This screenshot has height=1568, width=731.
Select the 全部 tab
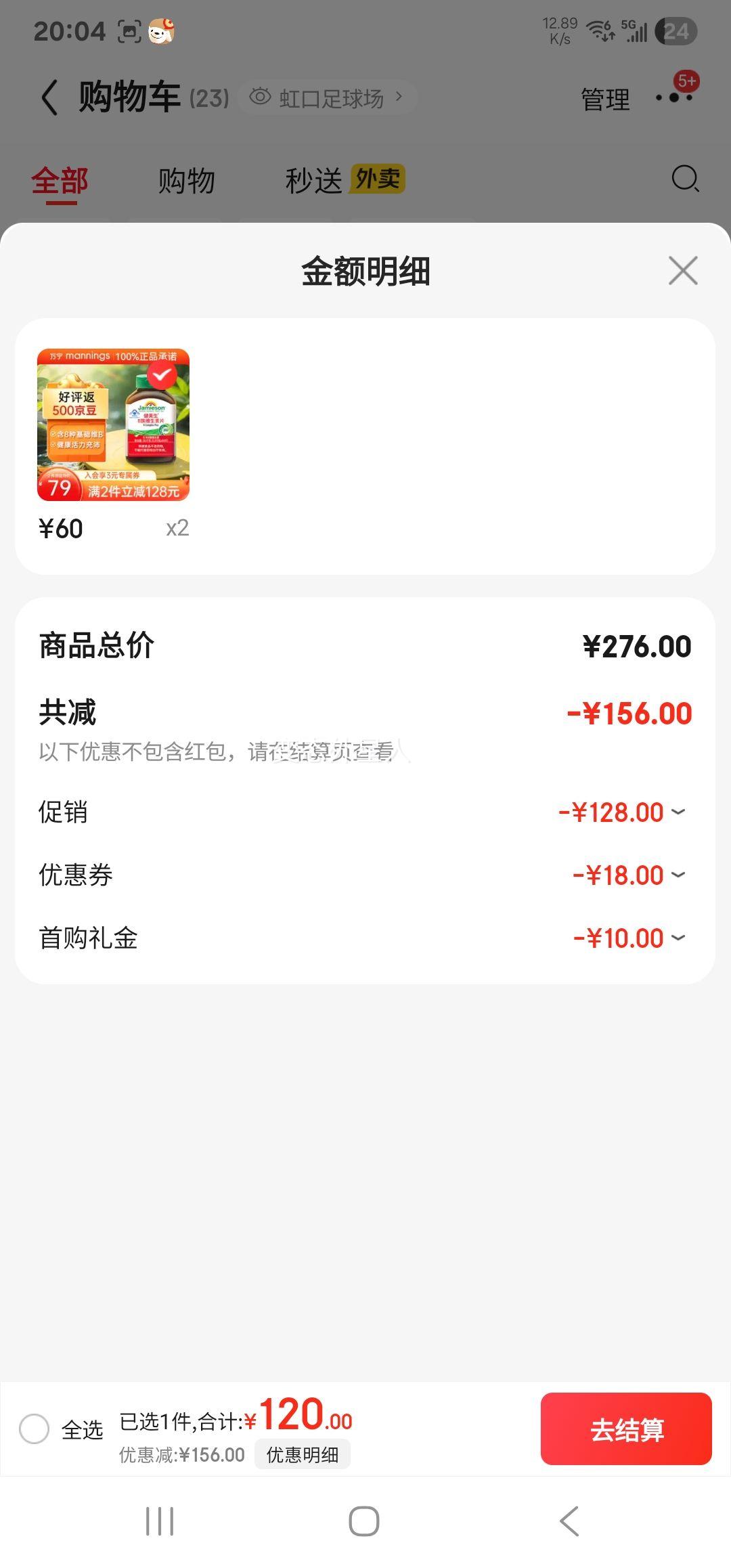tap(60, 181)
